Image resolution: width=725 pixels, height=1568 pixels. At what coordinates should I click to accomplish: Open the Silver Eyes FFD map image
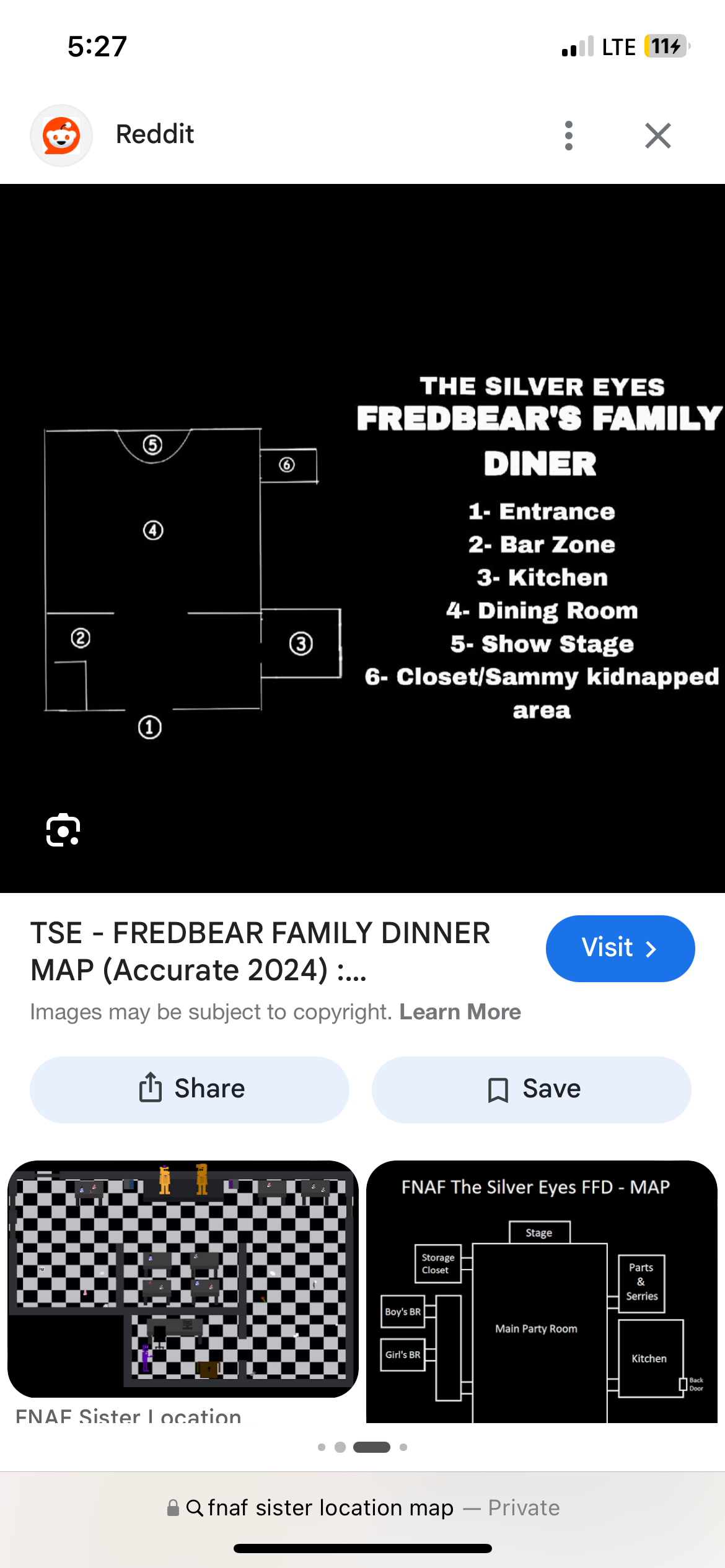541,1291
